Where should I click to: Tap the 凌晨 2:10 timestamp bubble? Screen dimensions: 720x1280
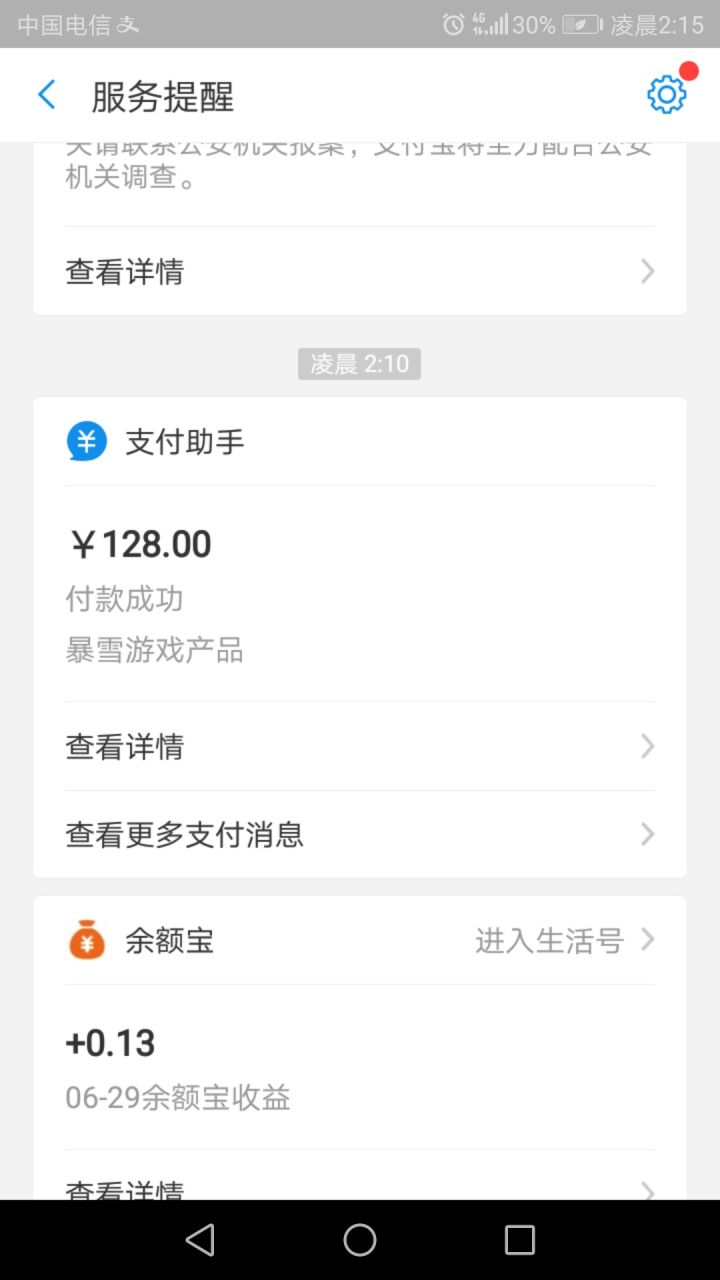(360, 363)
